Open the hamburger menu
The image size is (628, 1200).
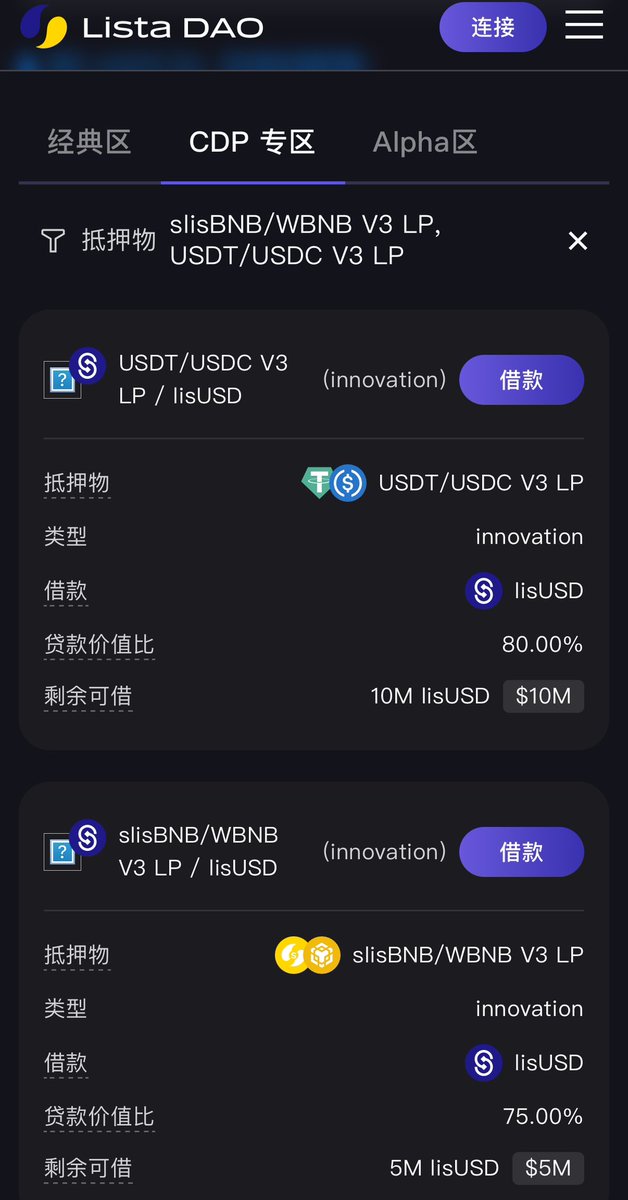(x=584, y=25)
